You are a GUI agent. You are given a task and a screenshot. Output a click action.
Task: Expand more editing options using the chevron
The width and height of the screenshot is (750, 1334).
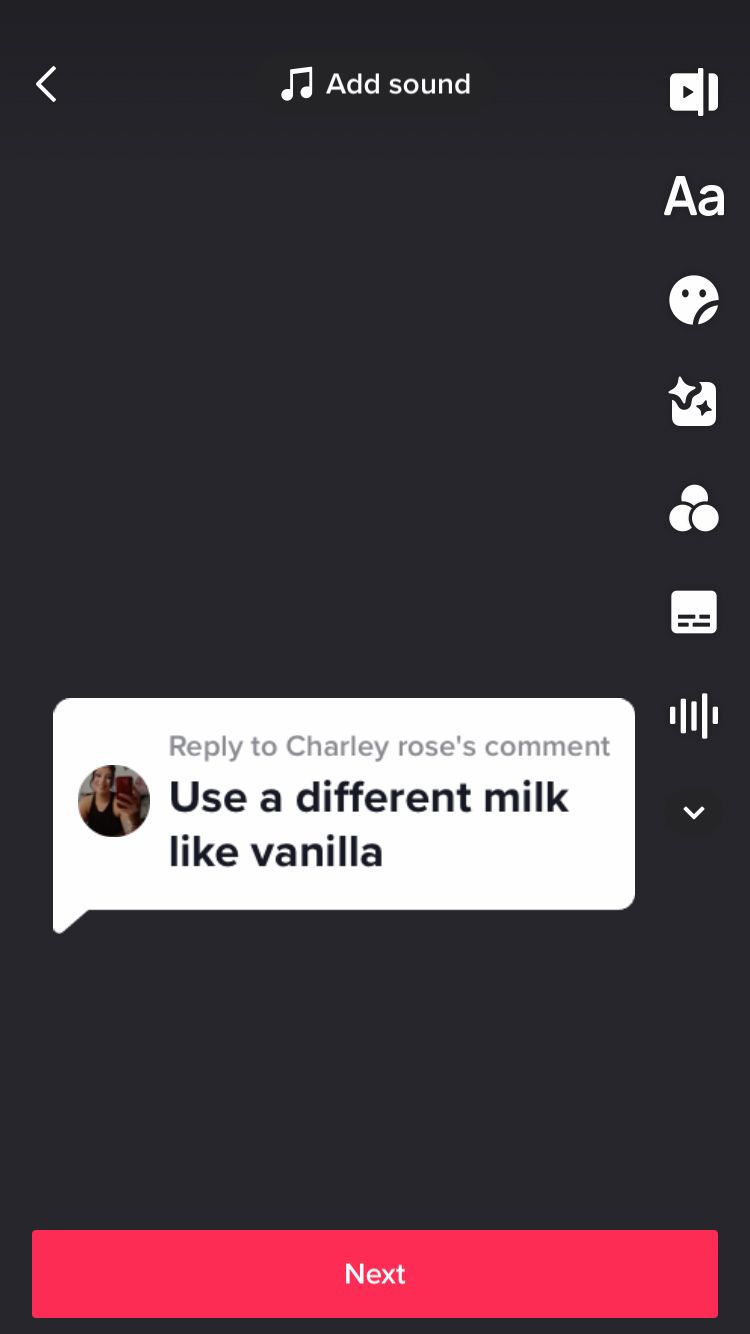[693, 813]
